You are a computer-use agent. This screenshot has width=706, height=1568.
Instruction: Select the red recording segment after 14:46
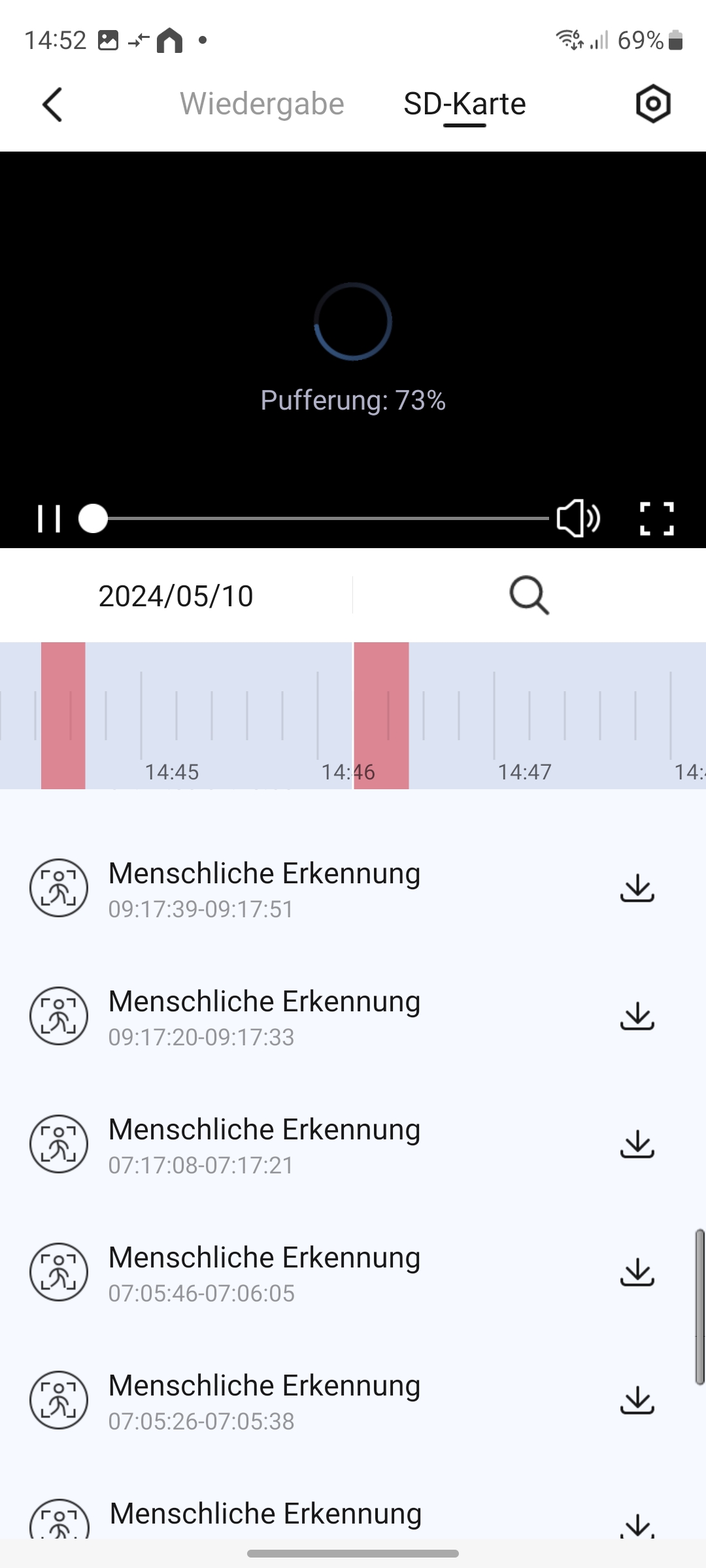pos(382,715)
